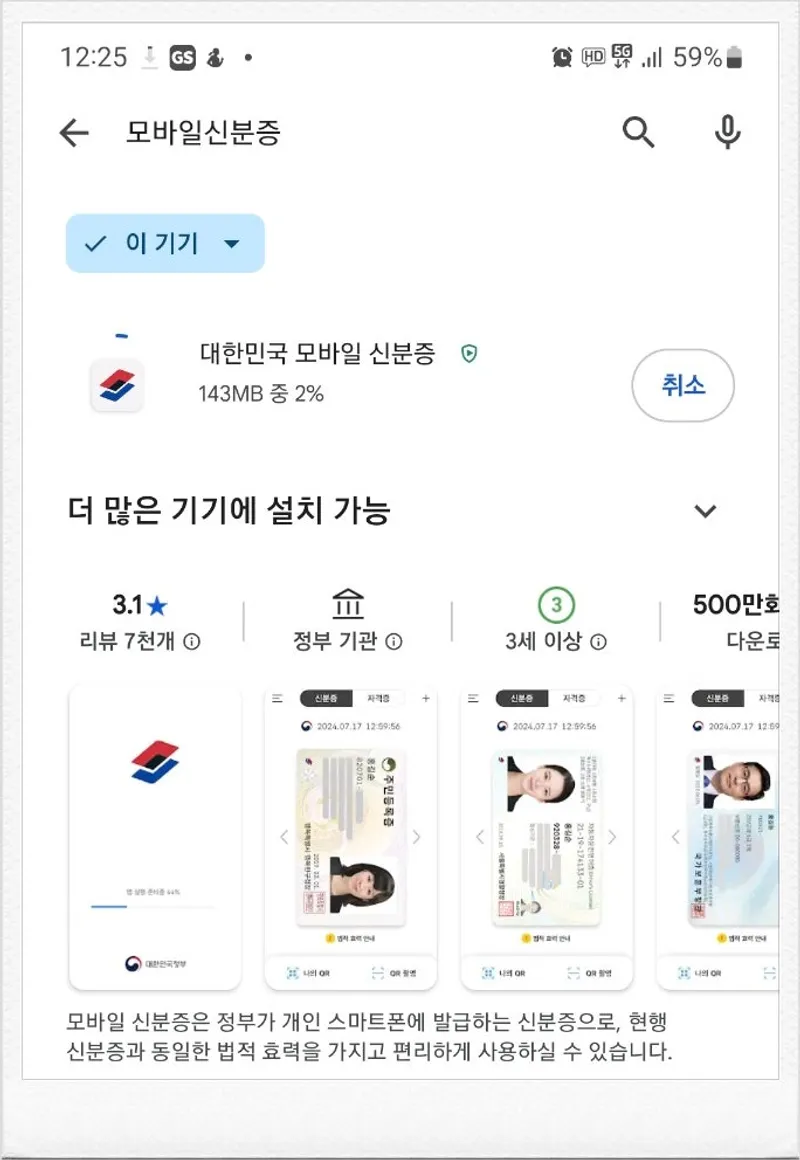Expand 더 많은 기기에 설치 가능 section
Image resolution: width=800 pixels, height=1160 pixels.
click(x=705, y=511)
